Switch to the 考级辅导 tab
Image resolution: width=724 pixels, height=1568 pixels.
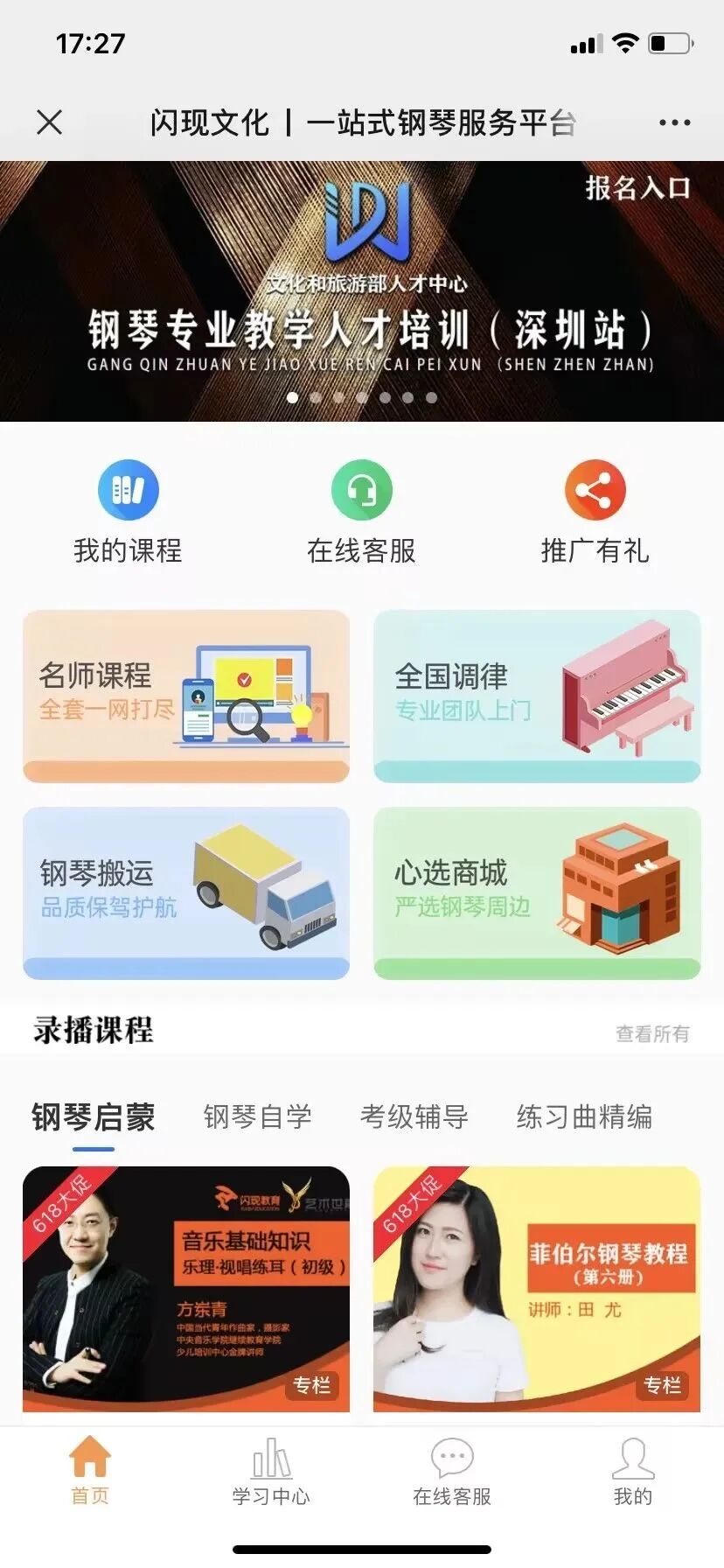(414, 1117)
